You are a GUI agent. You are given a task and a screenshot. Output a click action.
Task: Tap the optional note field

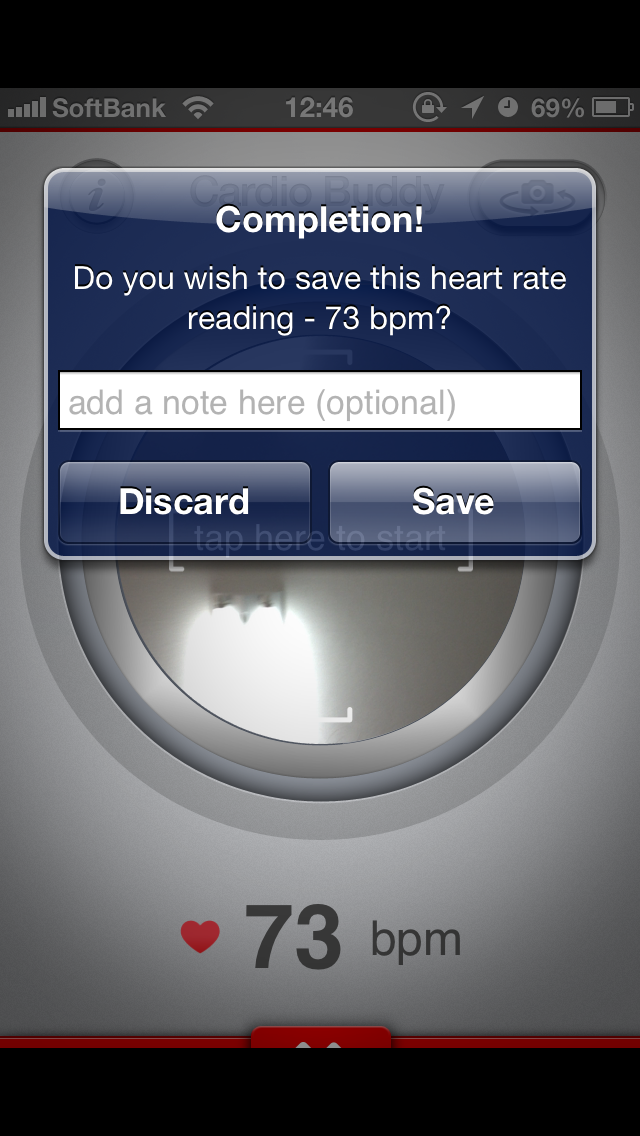coord(320,401)
